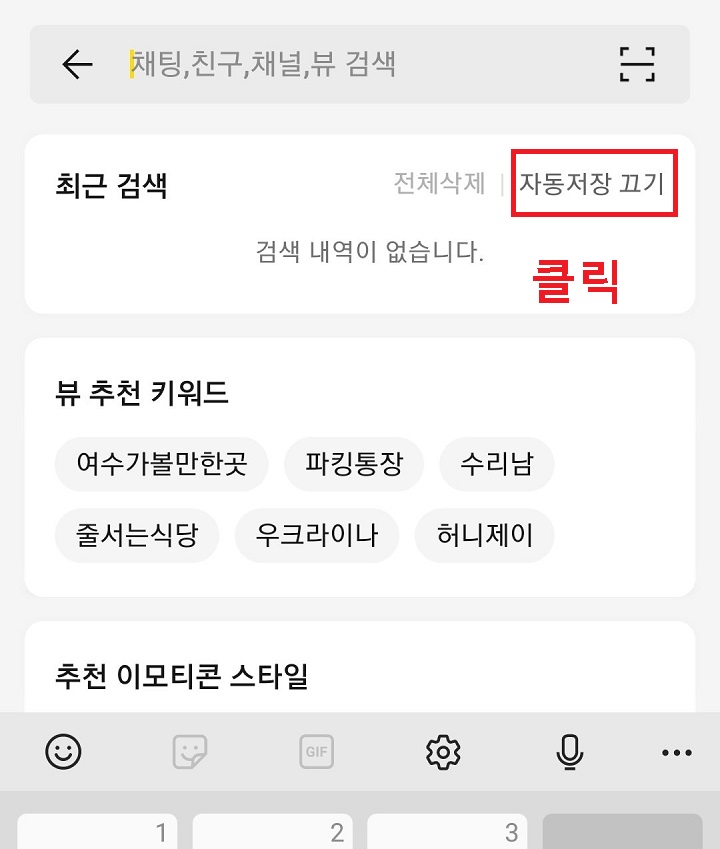This screenshot has width=720, height=849.
Task: Open the emoji smiley icon on keyboard
Action: 64,751
